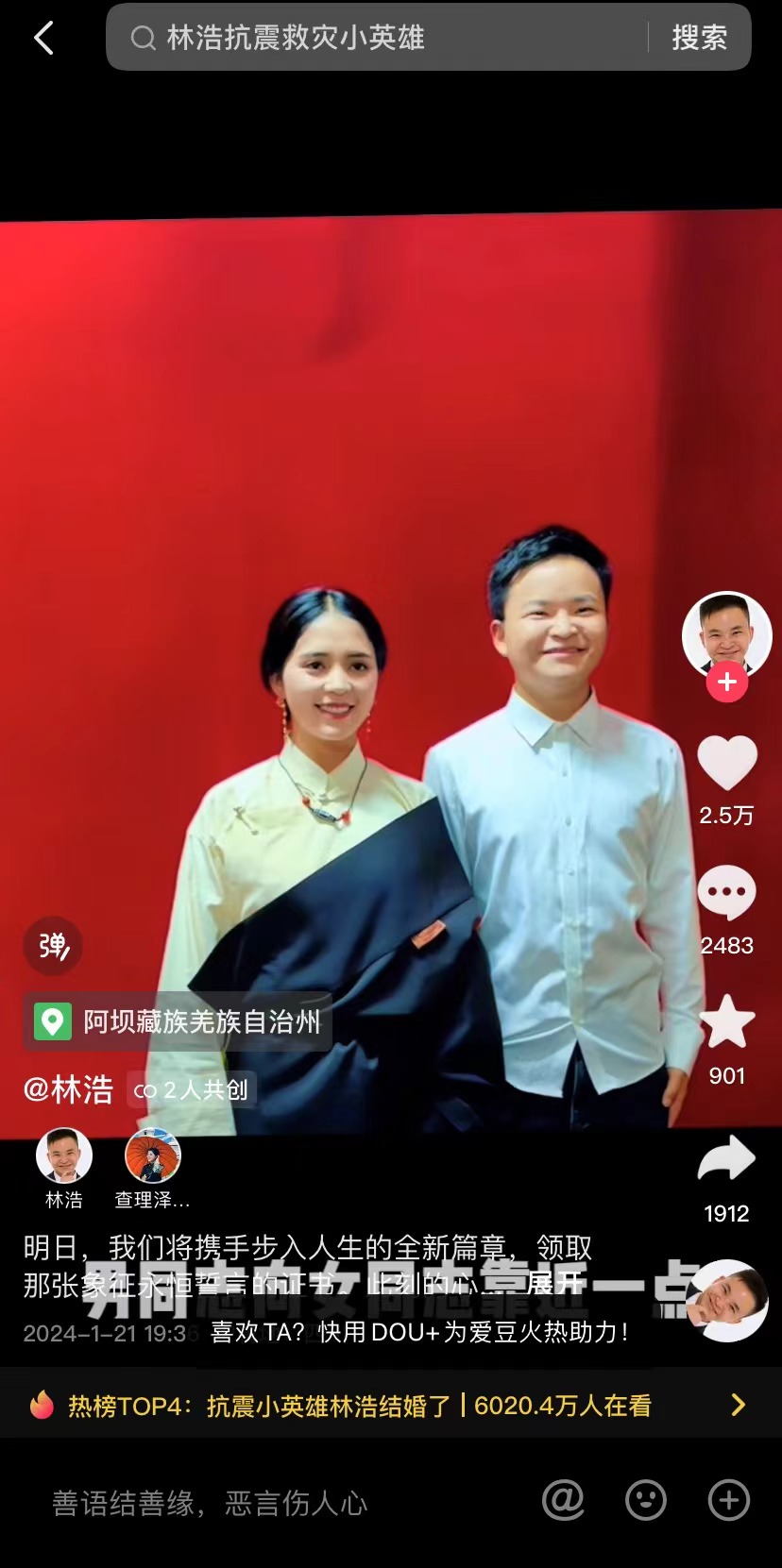Like this video with the heart icon
This screenshot has height=1568, width=782.
click(x=726, y=763)
